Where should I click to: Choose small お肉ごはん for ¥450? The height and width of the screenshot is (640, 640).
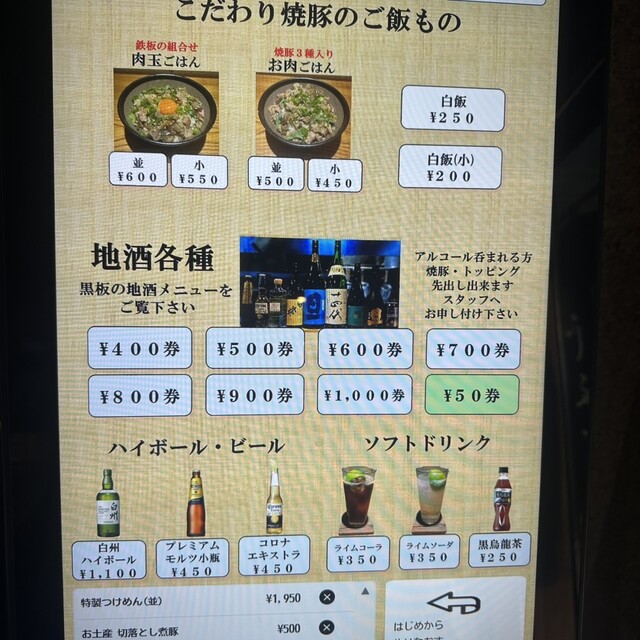point(334,174)
